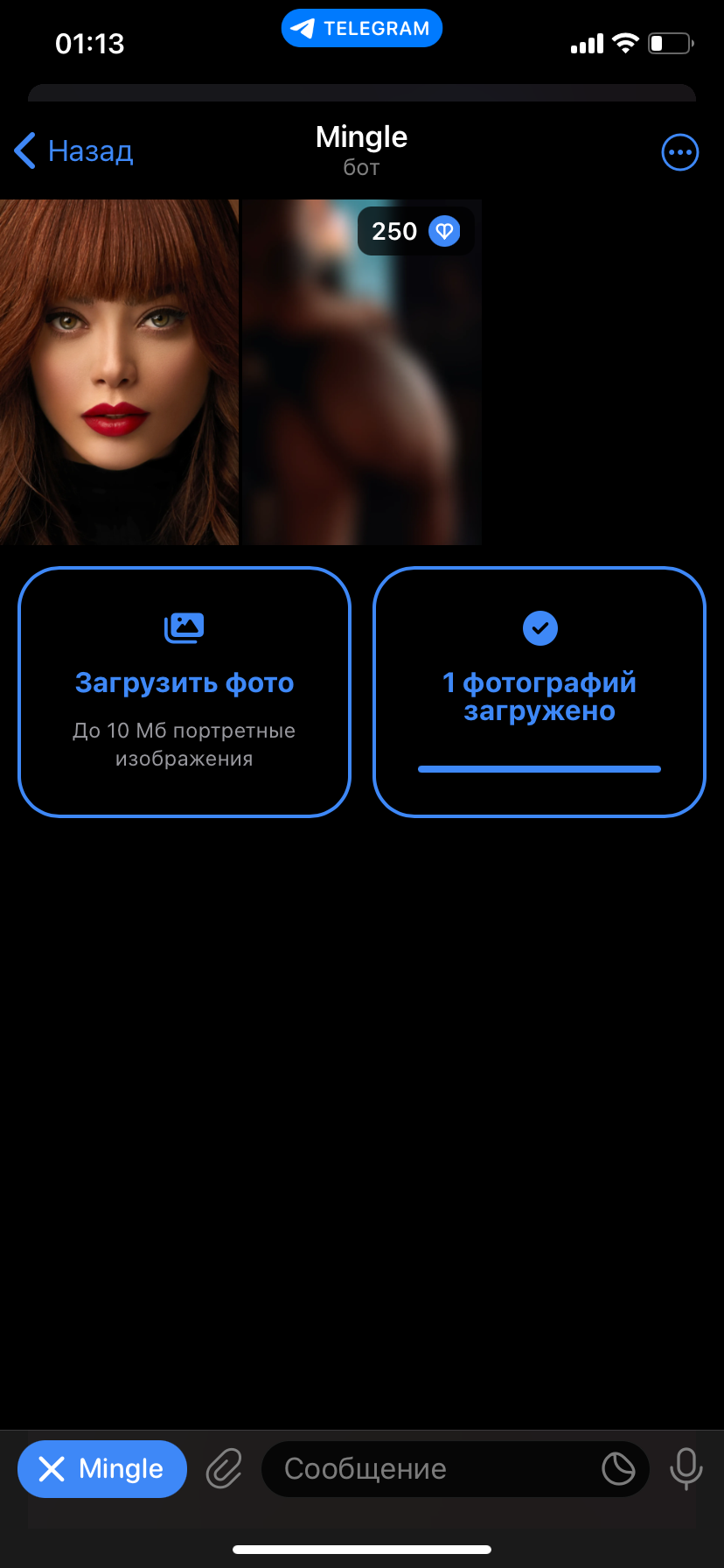
Task: Return to Telegram via the status pill
Action: pos(362,29)
